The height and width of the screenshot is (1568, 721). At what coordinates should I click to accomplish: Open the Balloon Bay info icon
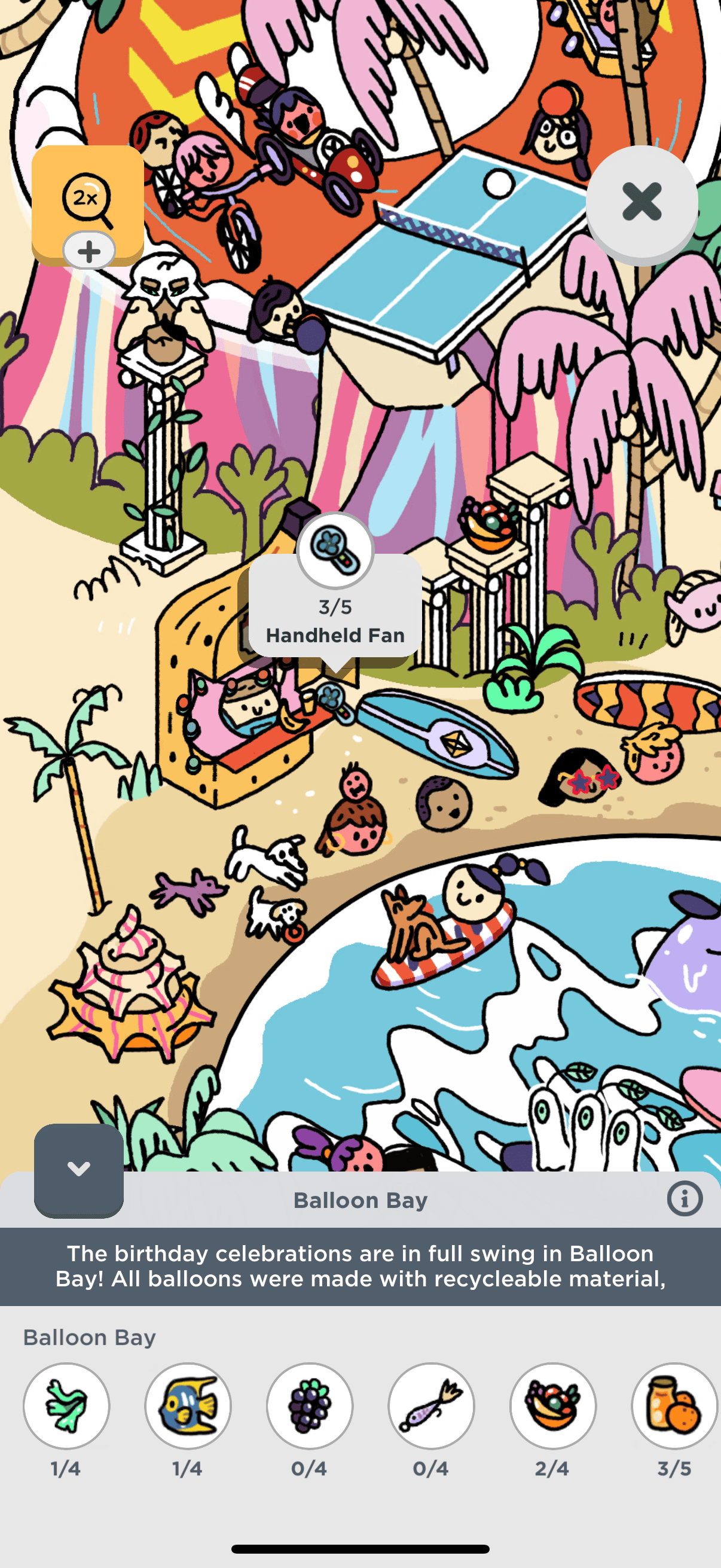click(x=685, y=1199)
